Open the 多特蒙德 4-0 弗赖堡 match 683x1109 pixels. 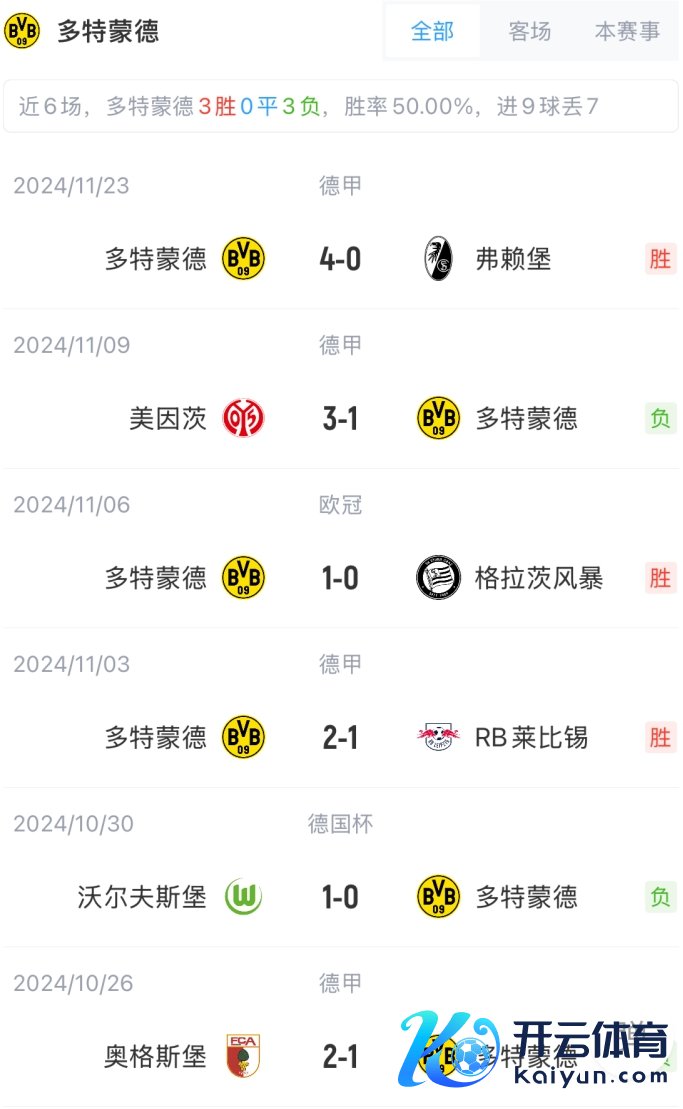tap(340, 259)
